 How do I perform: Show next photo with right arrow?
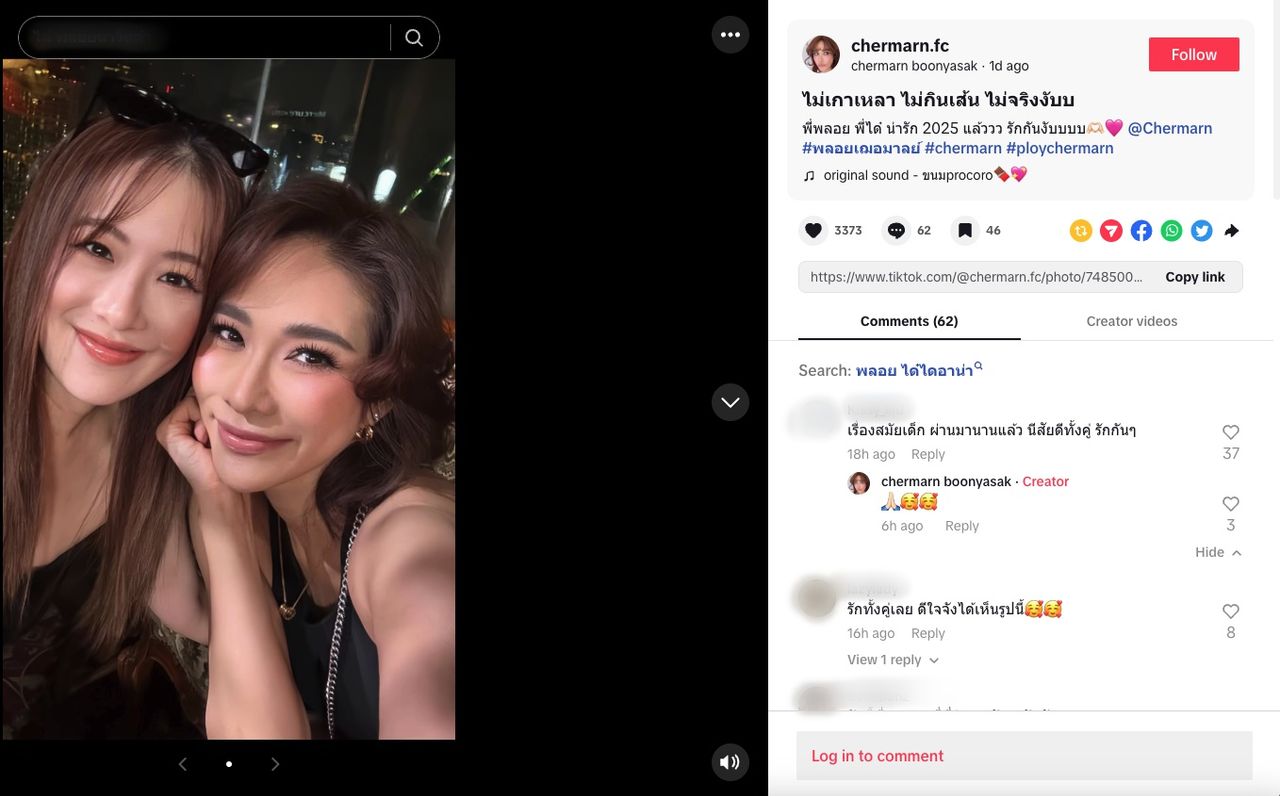pos(275,764)
